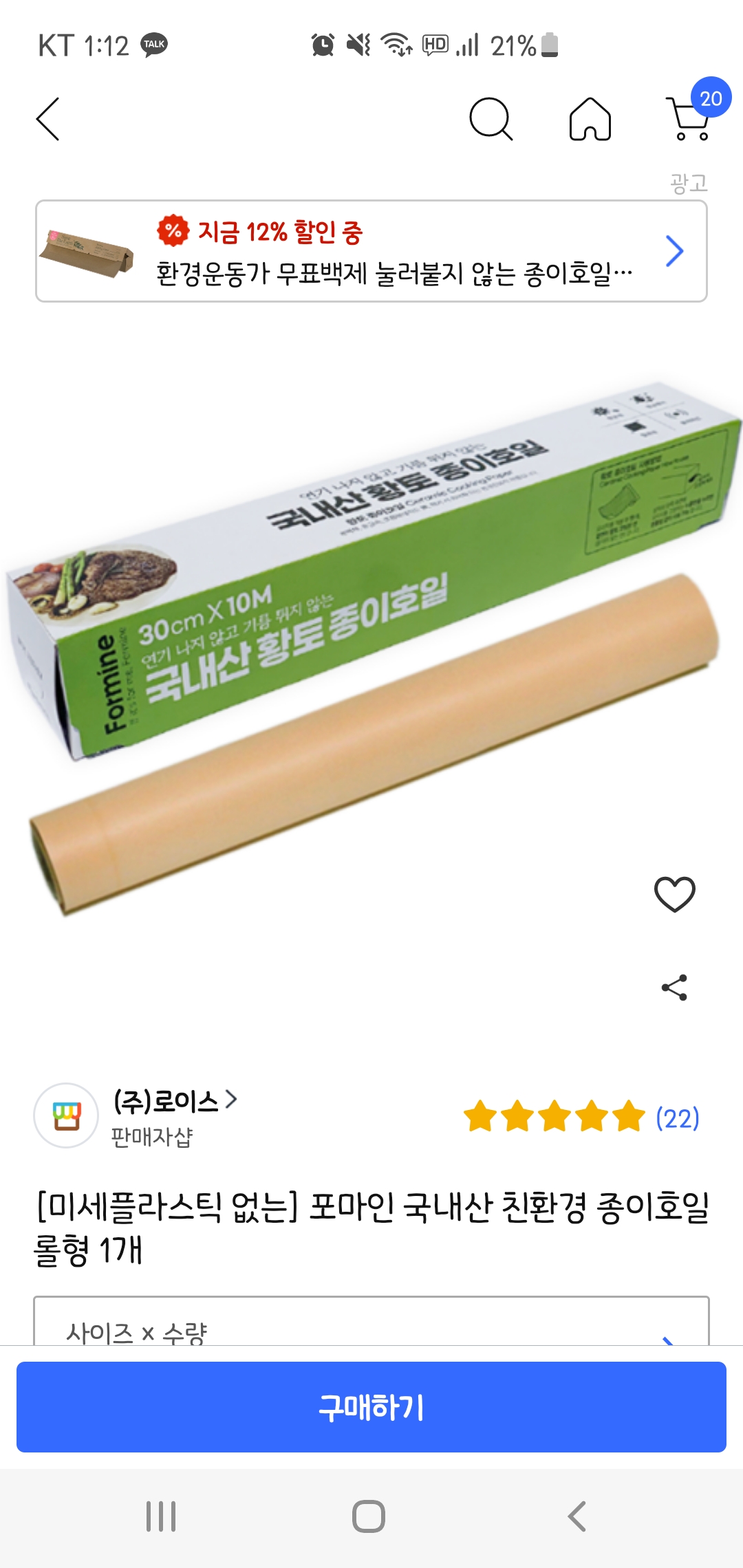The height and width of the screenshot is (1568, 743).
Task: Tap the 구매하기 button
Action: [x=371, y=1407]
